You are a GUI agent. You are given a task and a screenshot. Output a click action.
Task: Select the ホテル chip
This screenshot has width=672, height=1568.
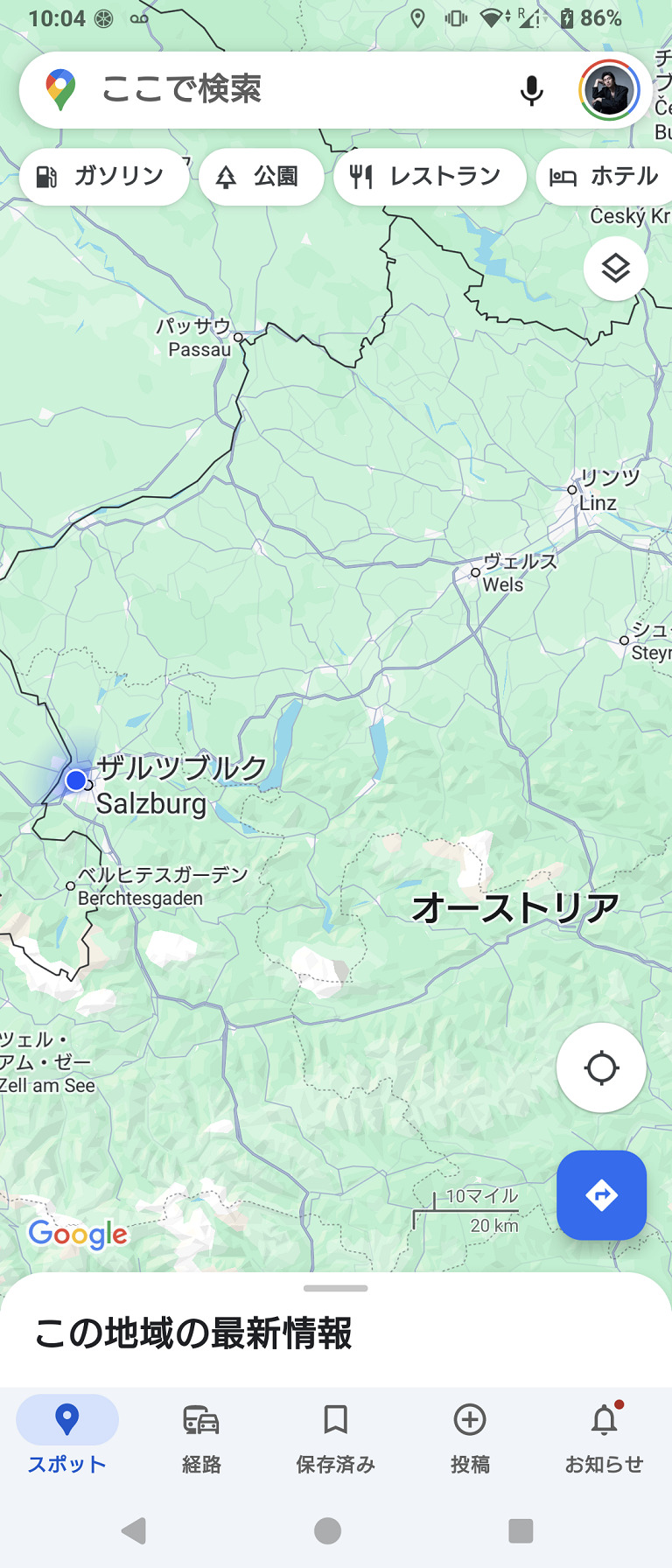click(604, 177)
